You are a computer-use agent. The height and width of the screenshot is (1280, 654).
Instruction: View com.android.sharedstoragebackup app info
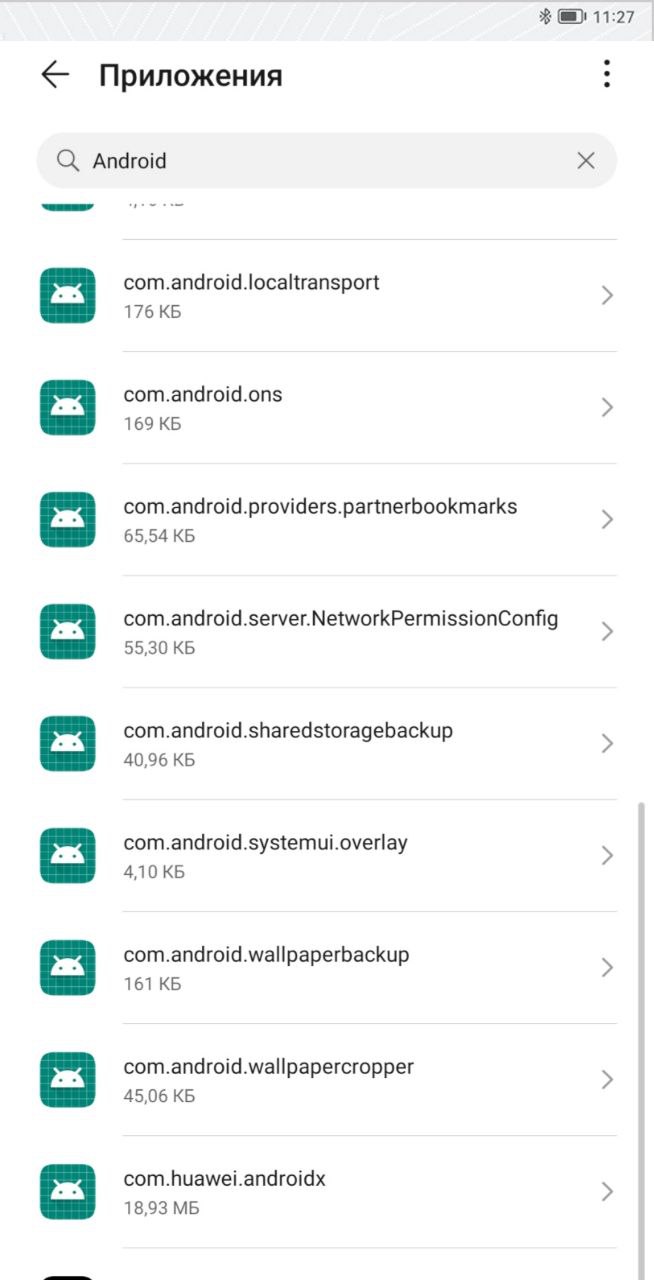327,744
